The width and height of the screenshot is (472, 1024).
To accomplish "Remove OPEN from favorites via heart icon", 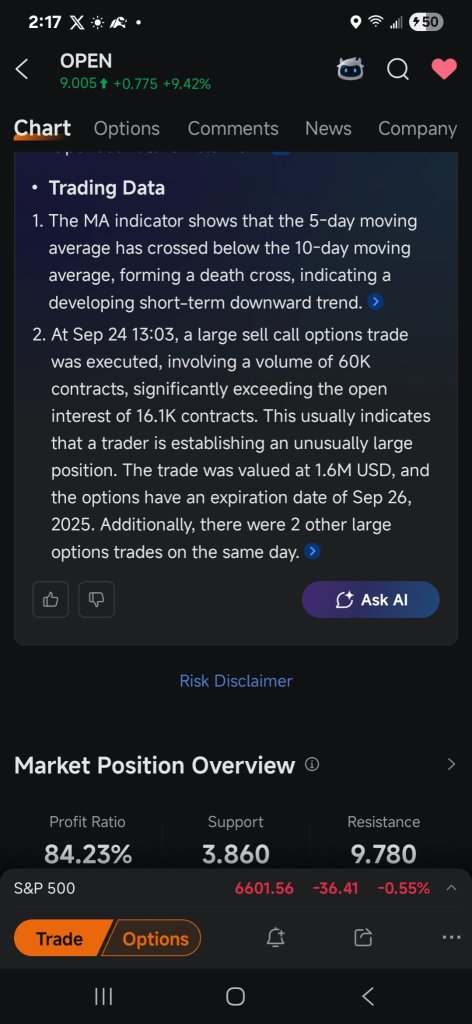I will (444, 69).
